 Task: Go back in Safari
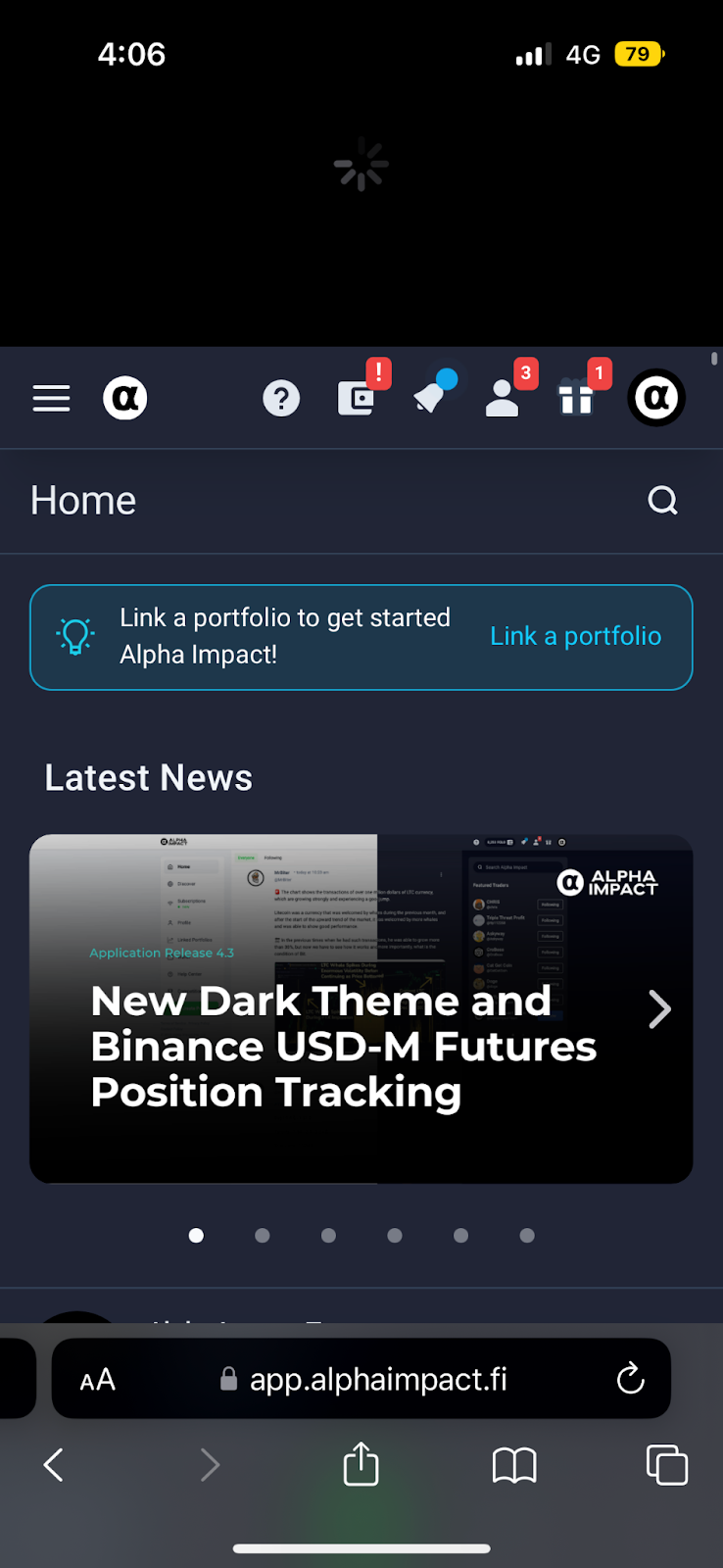pyautogui.click(x=54, y=1465)
